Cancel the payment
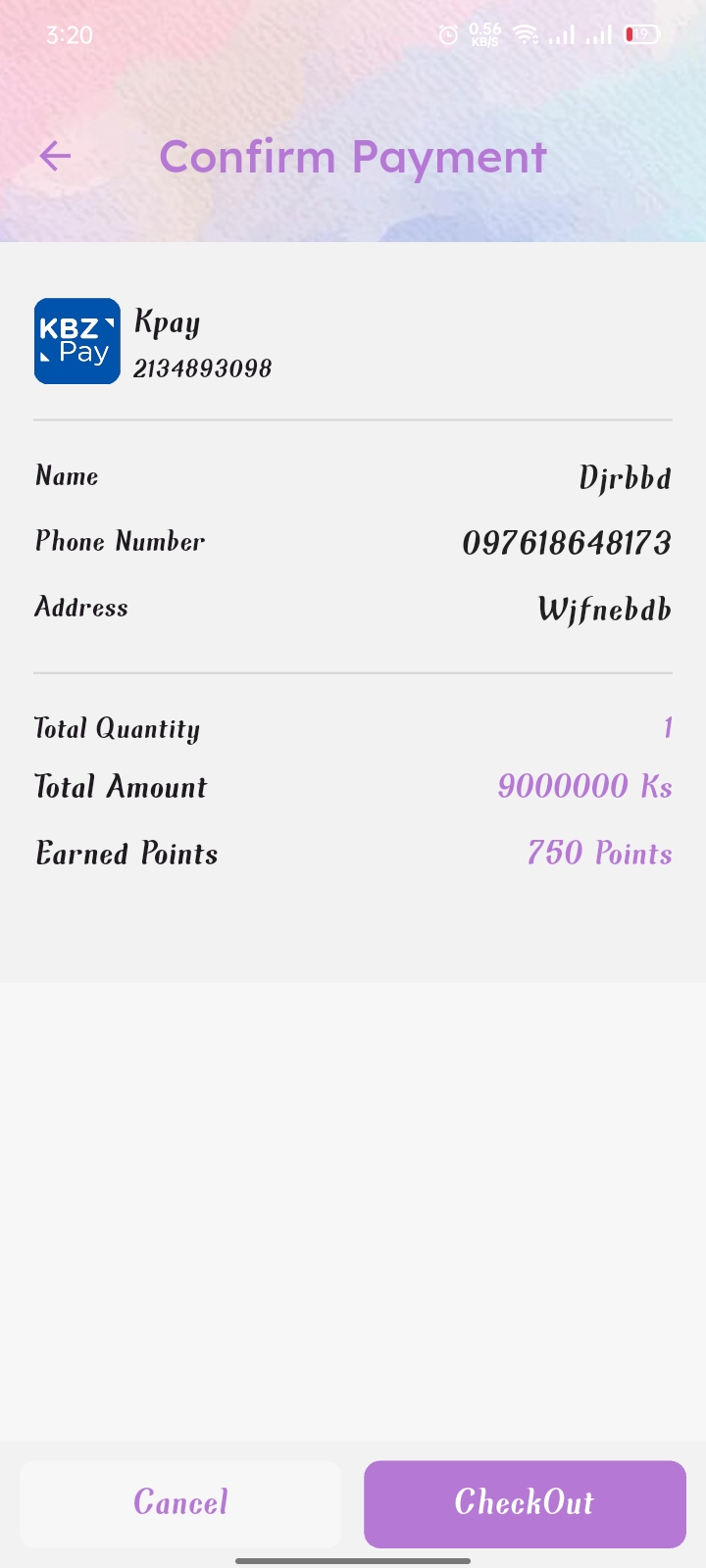 [180, 1503]
